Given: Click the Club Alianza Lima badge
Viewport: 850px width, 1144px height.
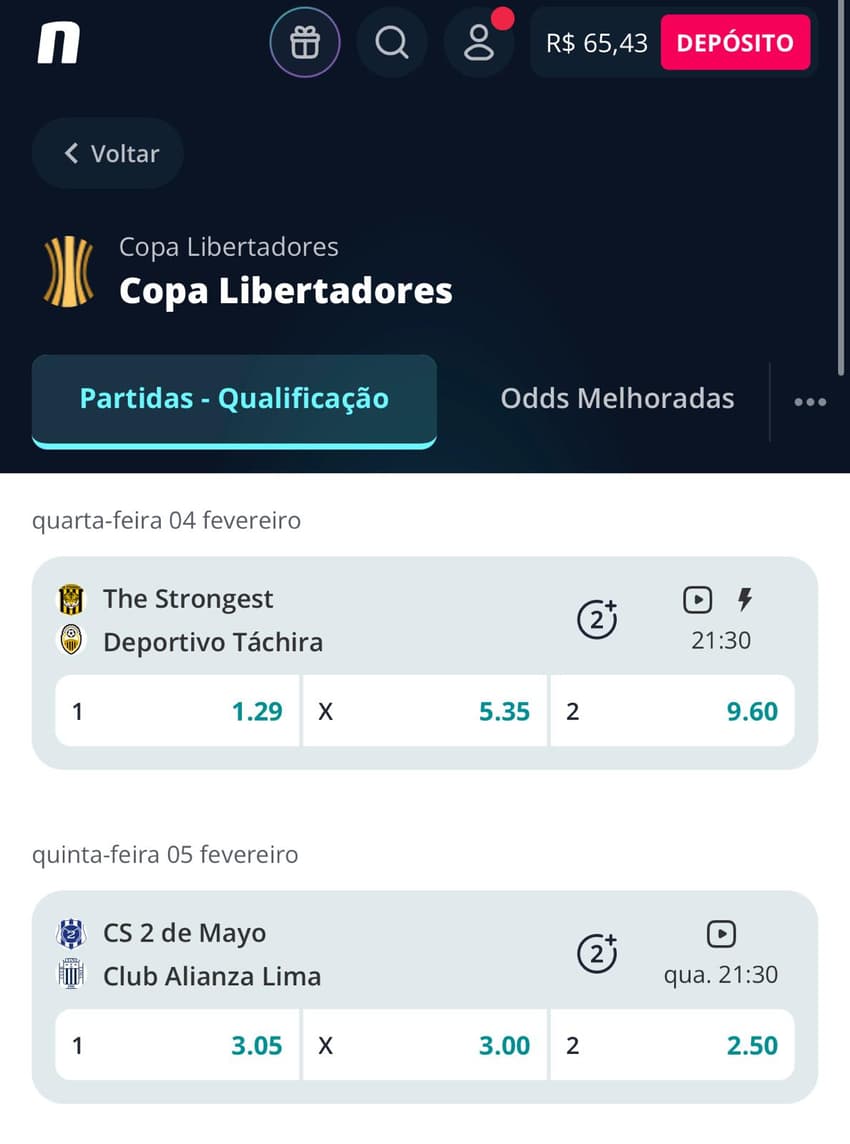Looking at the screenshot, I should coord(71,977).
